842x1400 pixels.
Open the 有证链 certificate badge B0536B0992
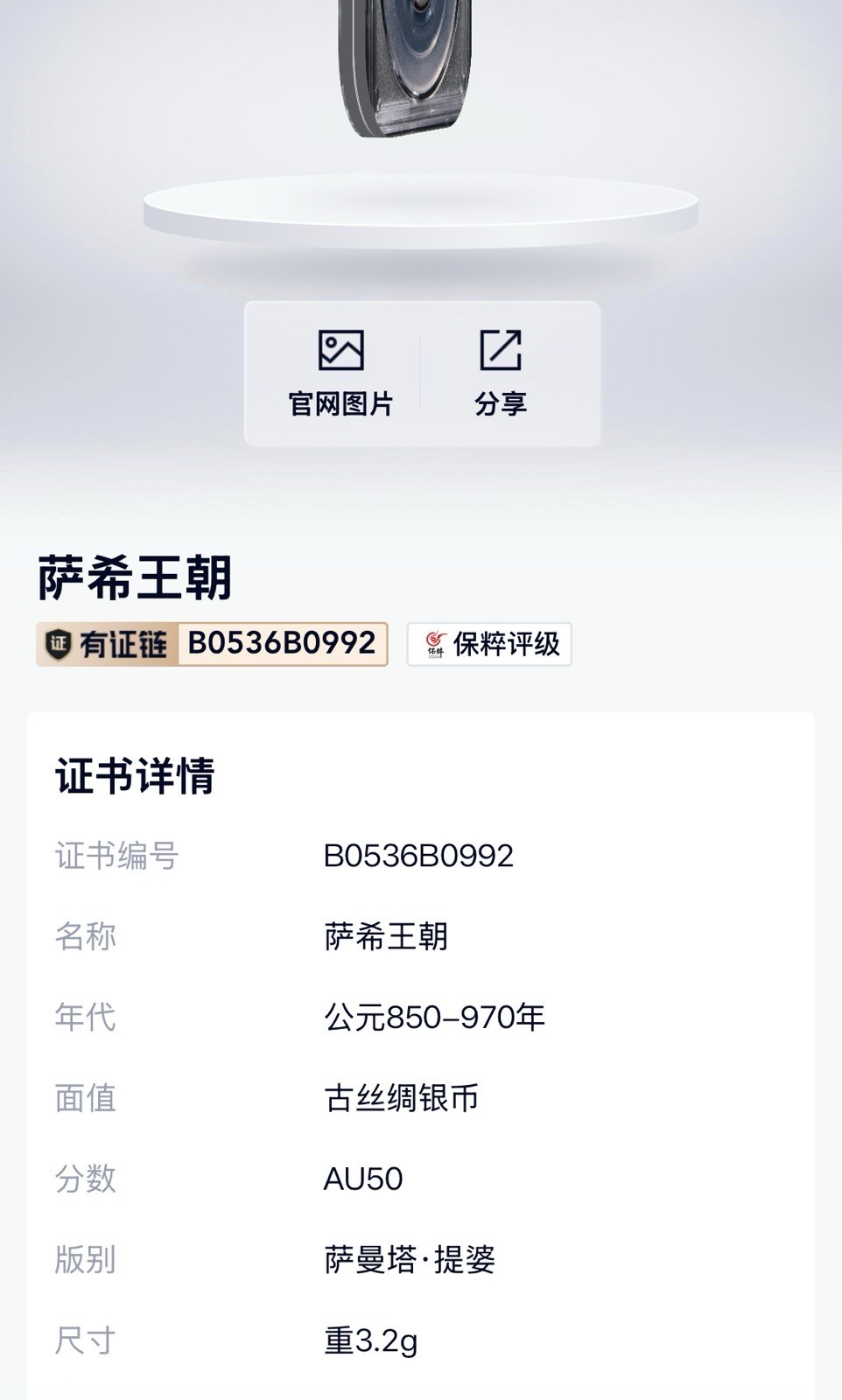point(212,644)
